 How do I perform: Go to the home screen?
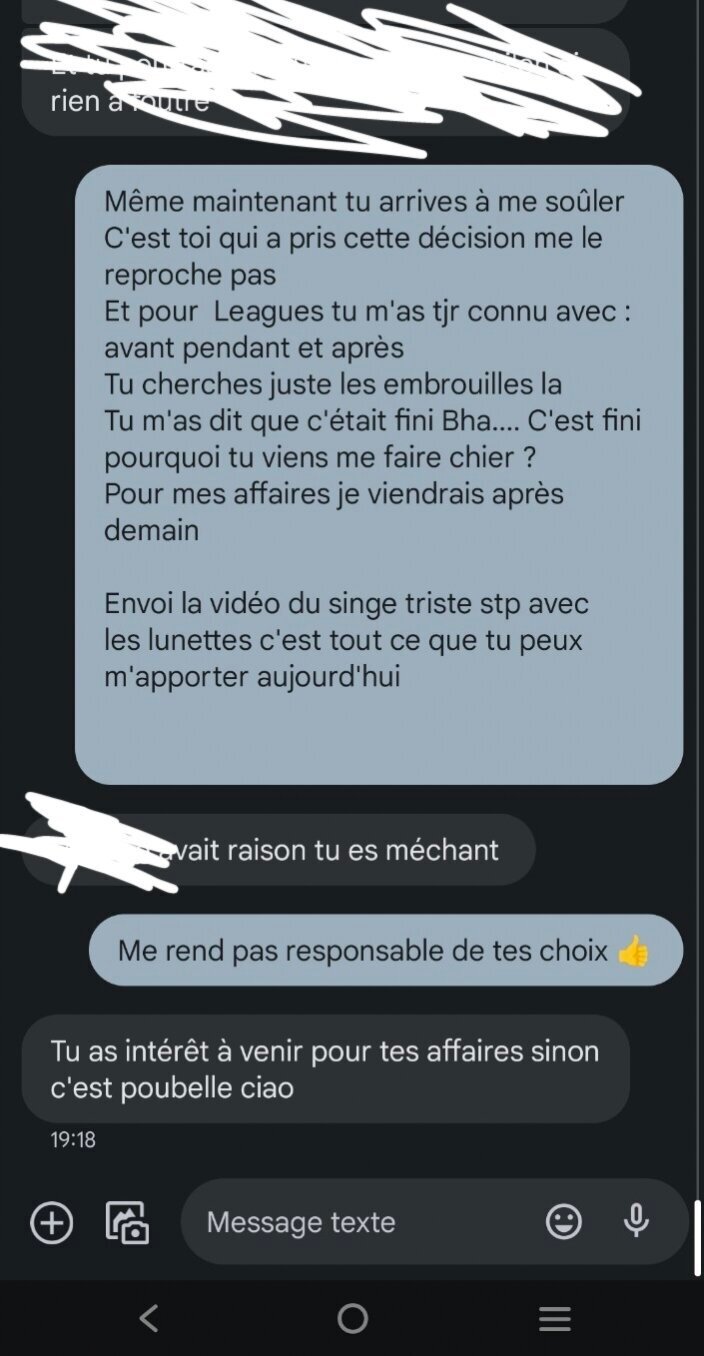352,1319
